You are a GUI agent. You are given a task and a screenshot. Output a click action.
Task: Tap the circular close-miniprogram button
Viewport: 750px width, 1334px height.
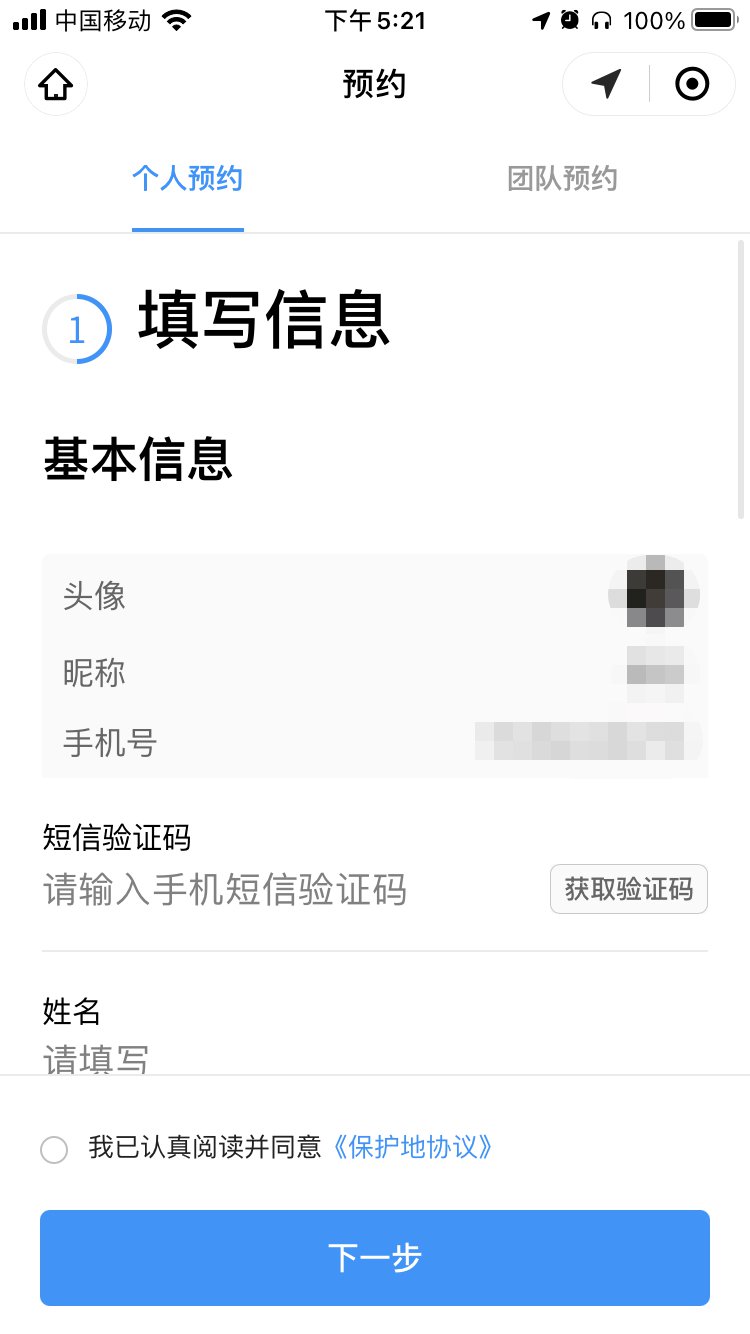click(692, 84)
